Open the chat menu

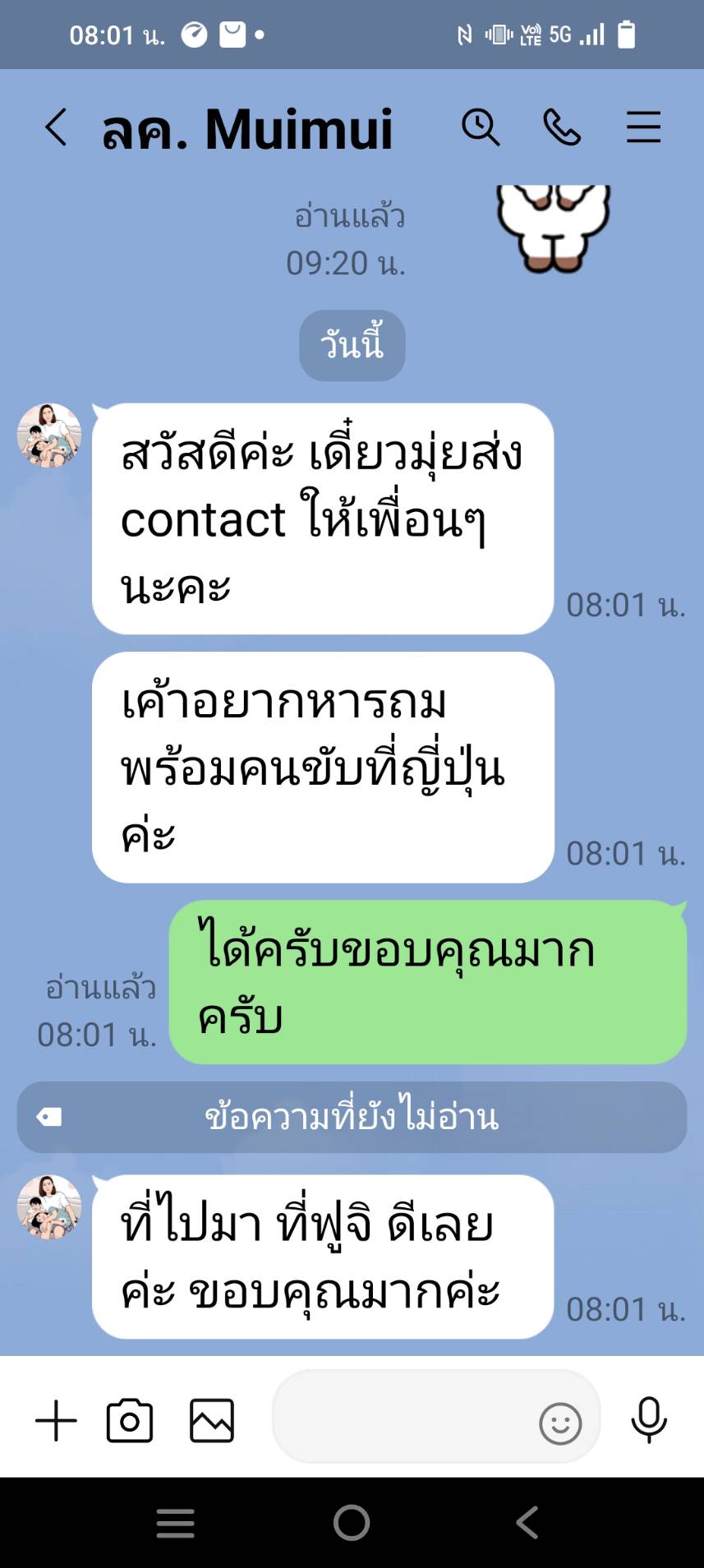click(643, 128)
